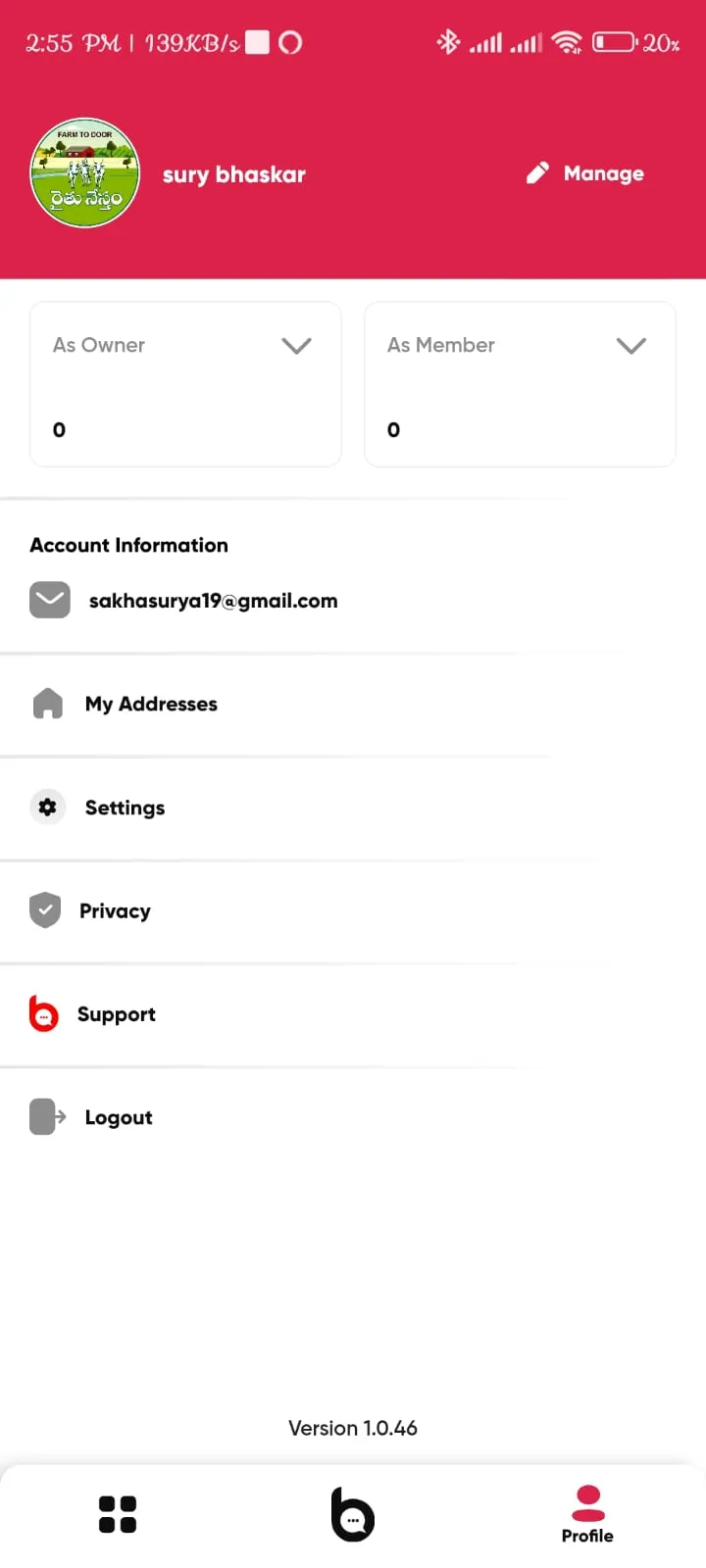Switch to the dashboard grid tab
Image resolution: width=706 pixels, height=1568 pixels.
(x=118, y=1514)
